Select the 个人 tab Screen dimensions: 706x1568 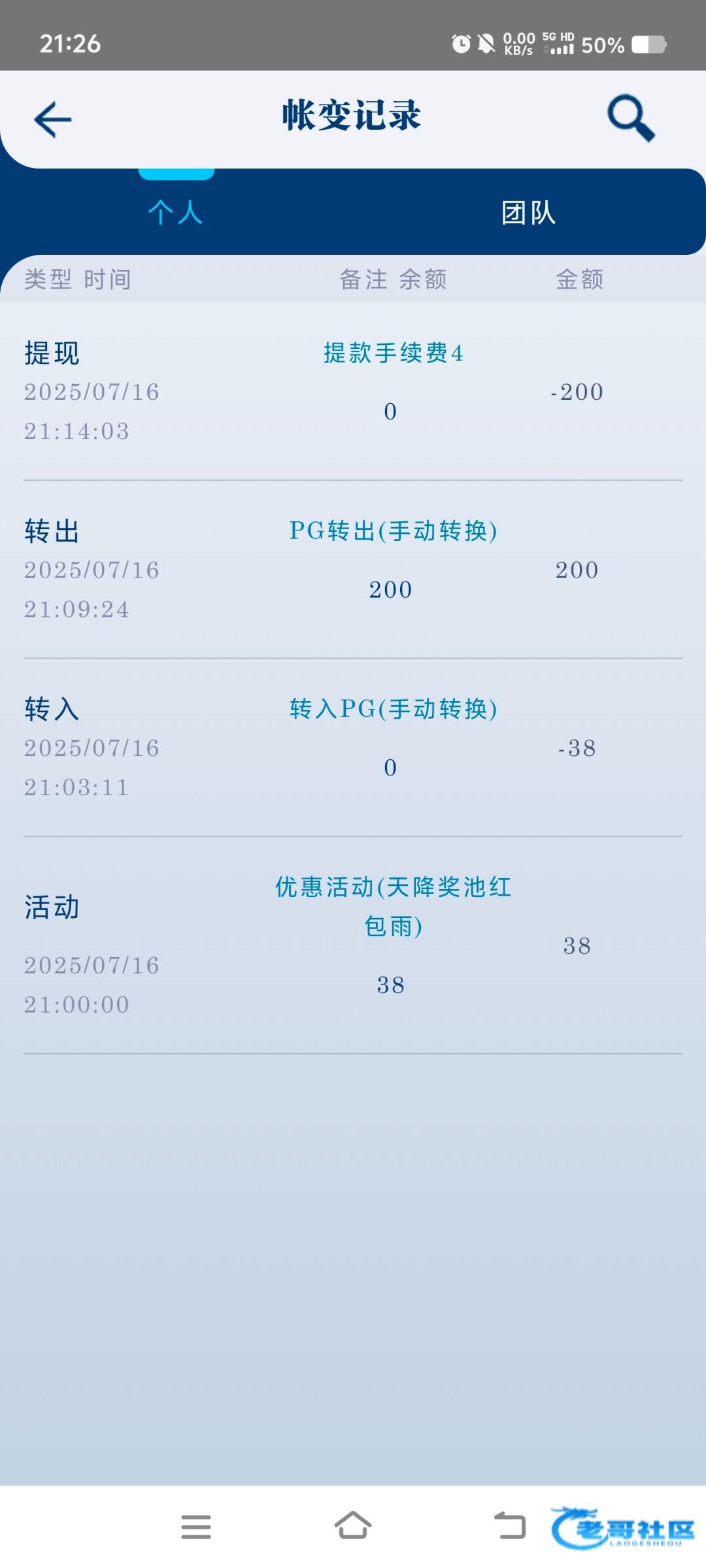[176, 212]
